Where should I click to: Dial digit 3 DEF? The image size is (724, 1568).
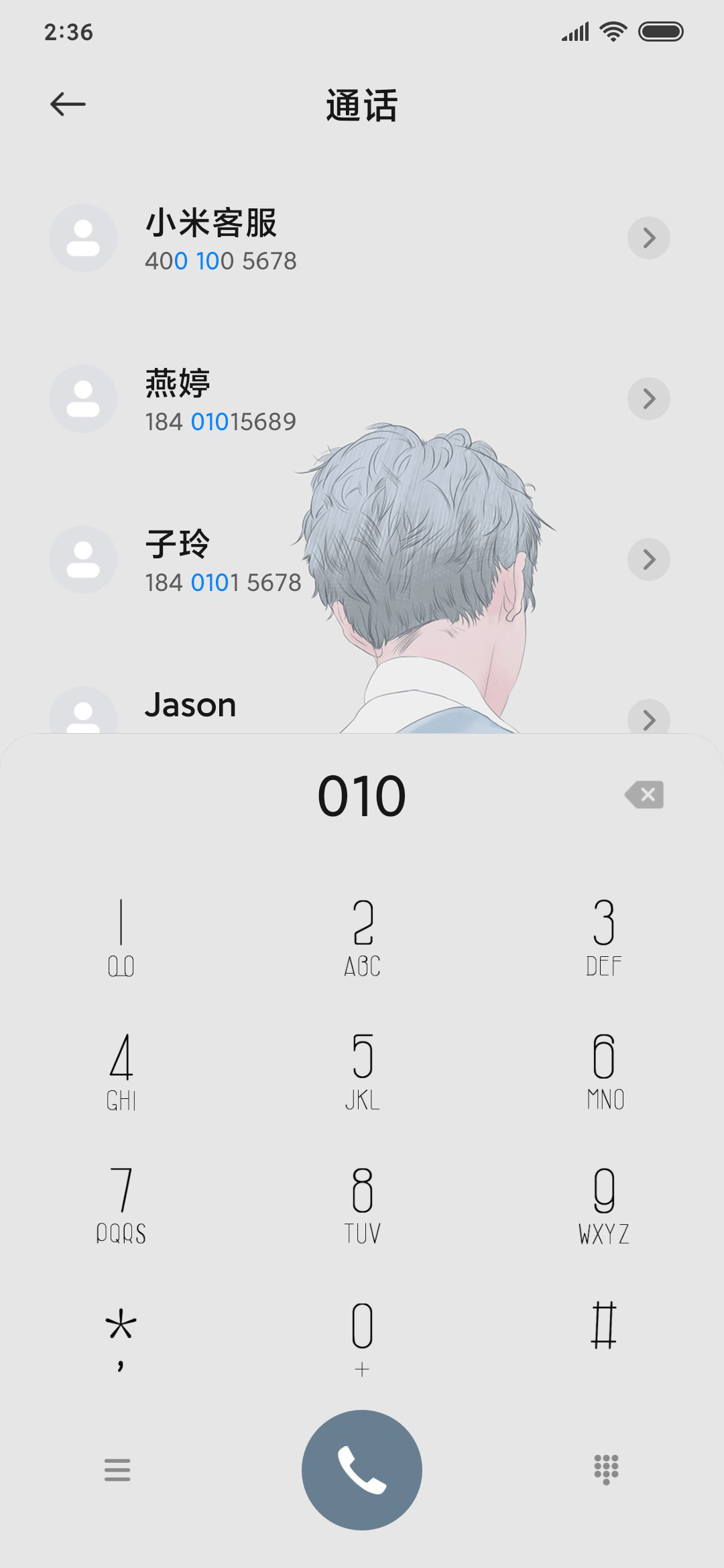click(x=603, y=937)
